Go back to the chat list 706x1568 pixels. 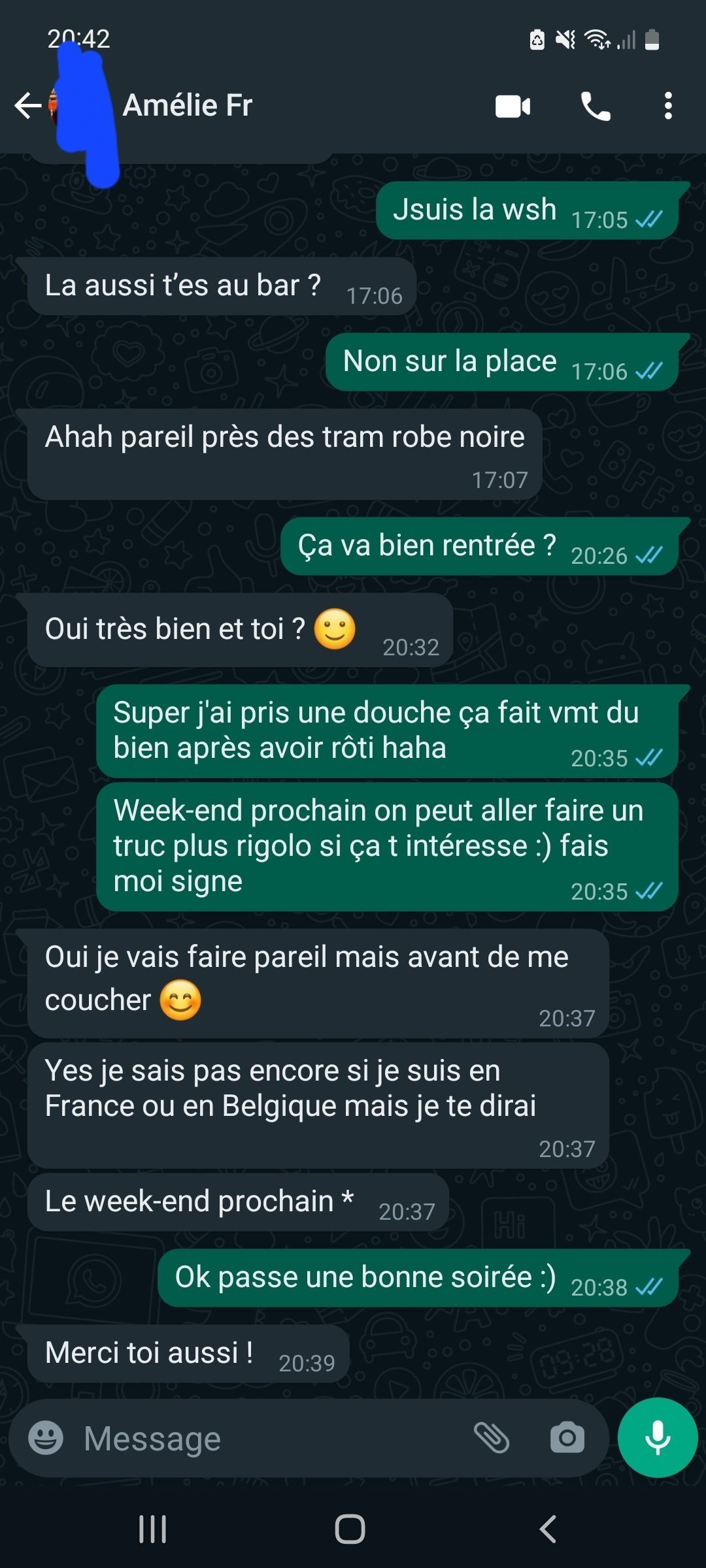27,106
